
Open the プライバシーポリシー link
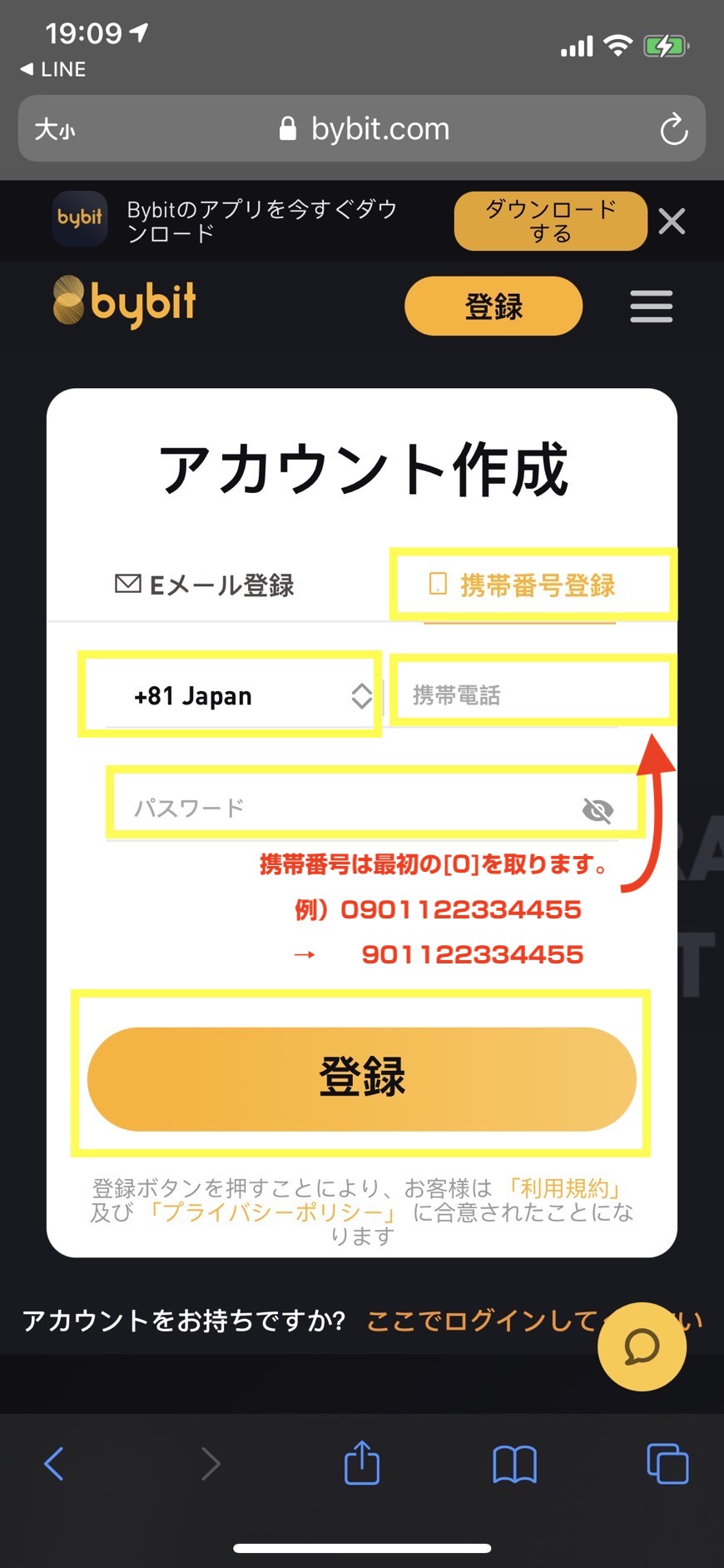point(273,1212)
